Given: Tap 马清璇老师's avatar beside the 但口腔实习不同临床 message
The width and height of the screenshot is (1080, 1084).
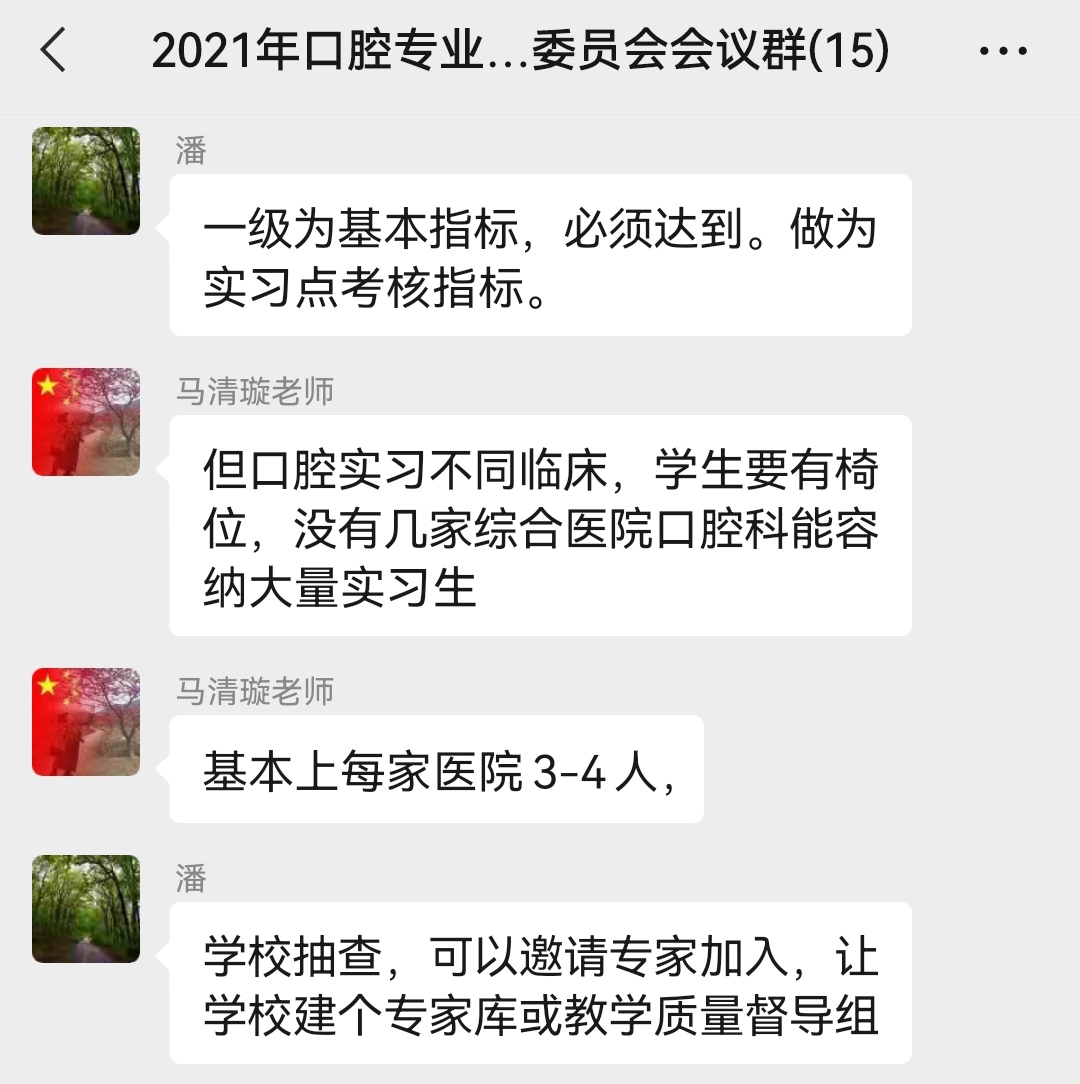Looking at the screenshot, I should 86,421.
